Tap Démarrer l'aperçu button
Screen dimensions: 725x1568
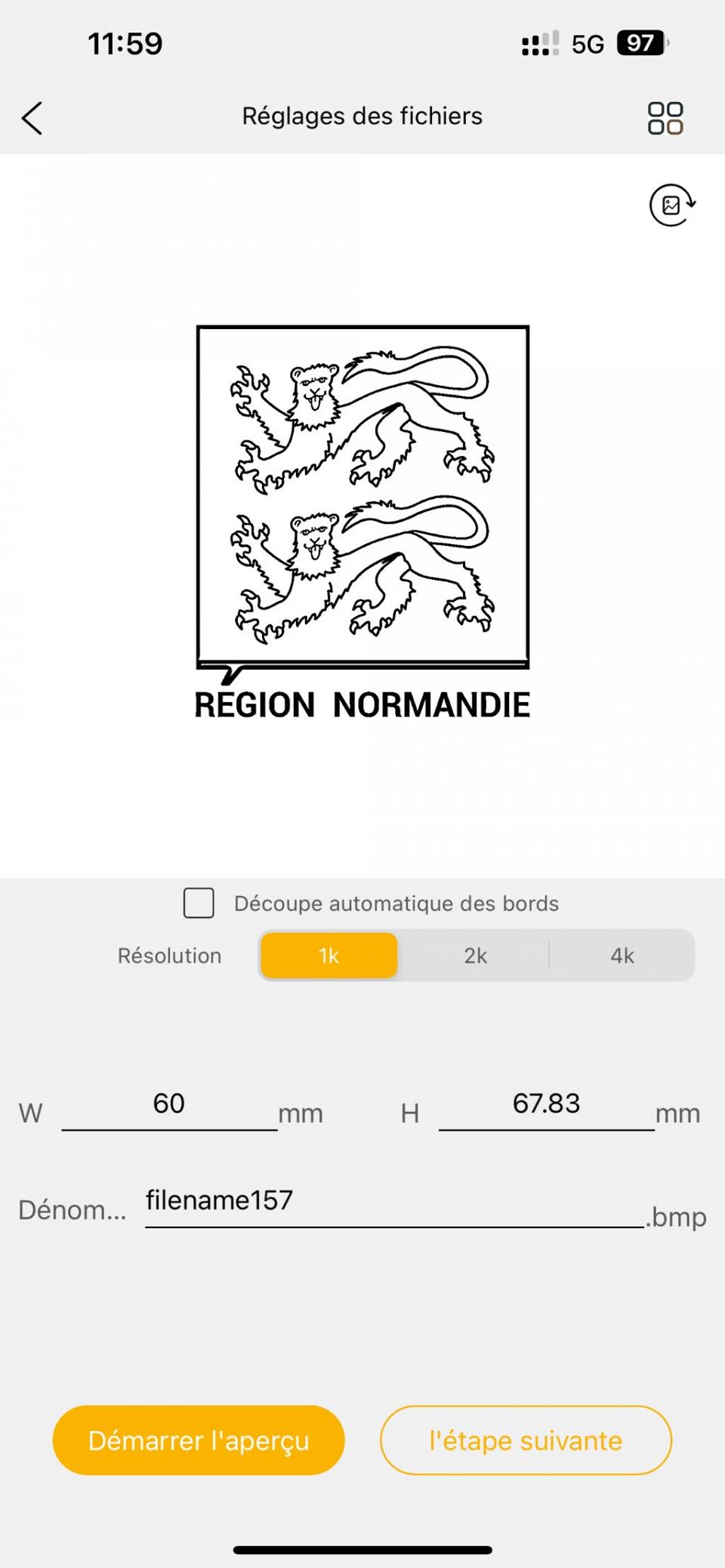pos(199,1440)
